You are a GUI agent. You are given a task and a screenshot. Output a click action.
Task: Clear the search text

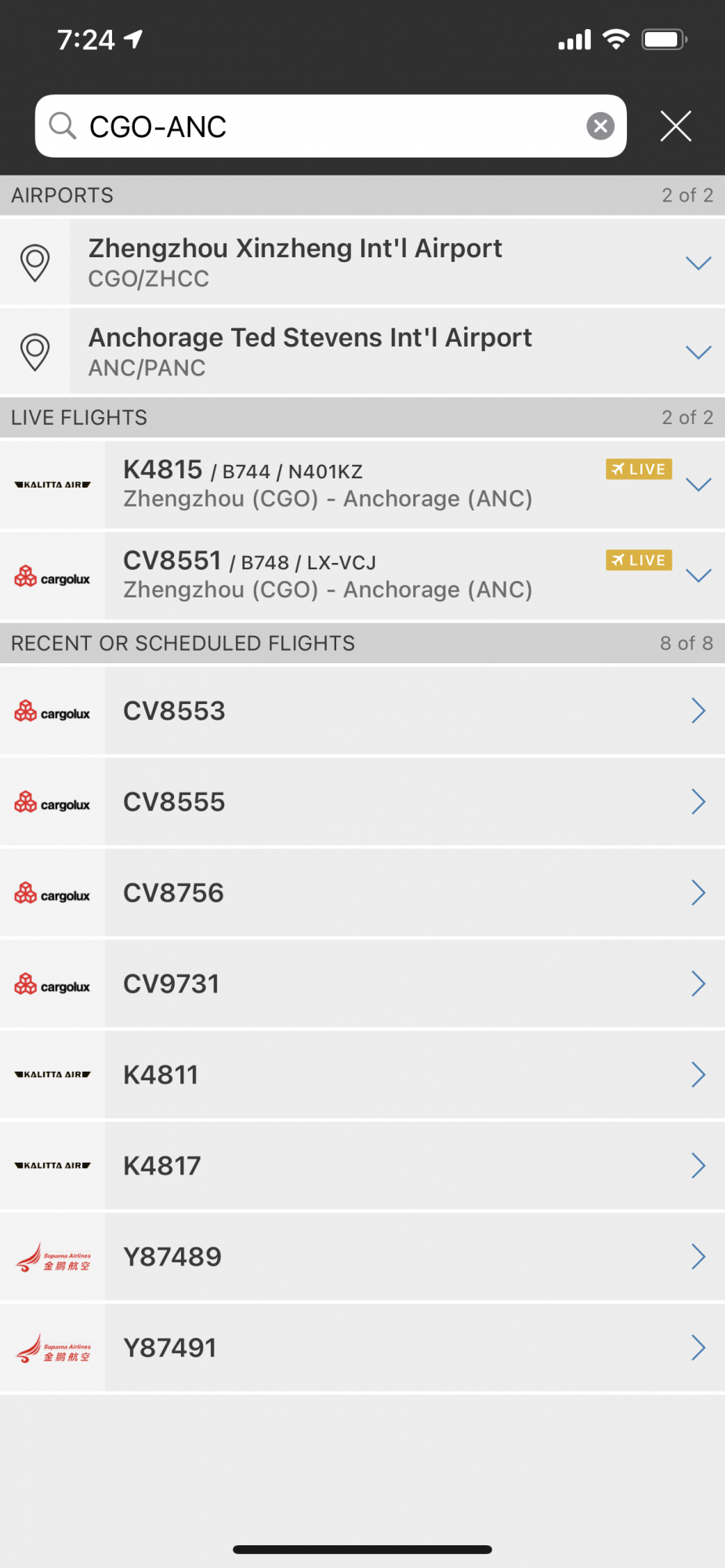pos(600,126)
